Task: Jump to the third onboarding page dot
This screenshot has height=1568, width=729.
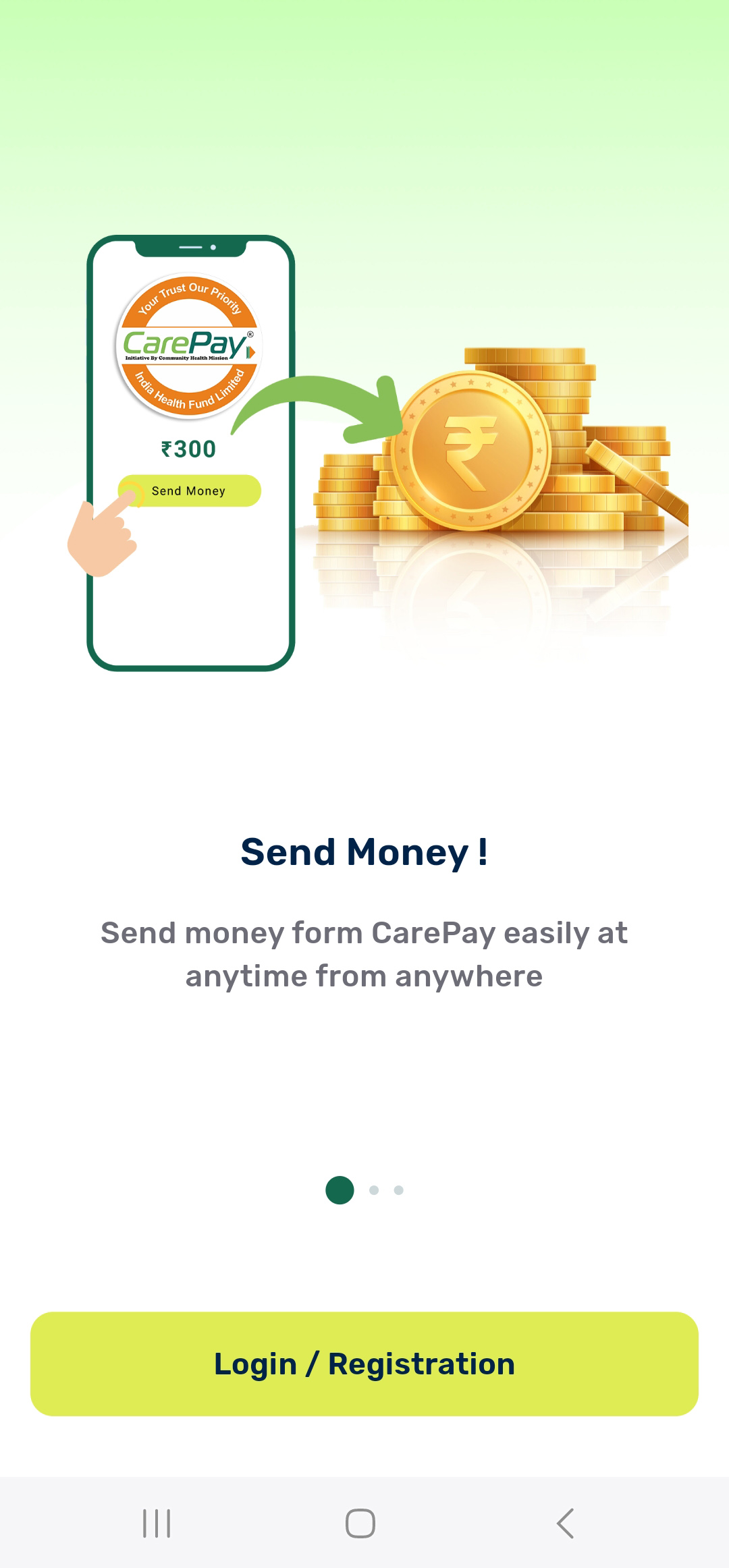Action: 399,1190
